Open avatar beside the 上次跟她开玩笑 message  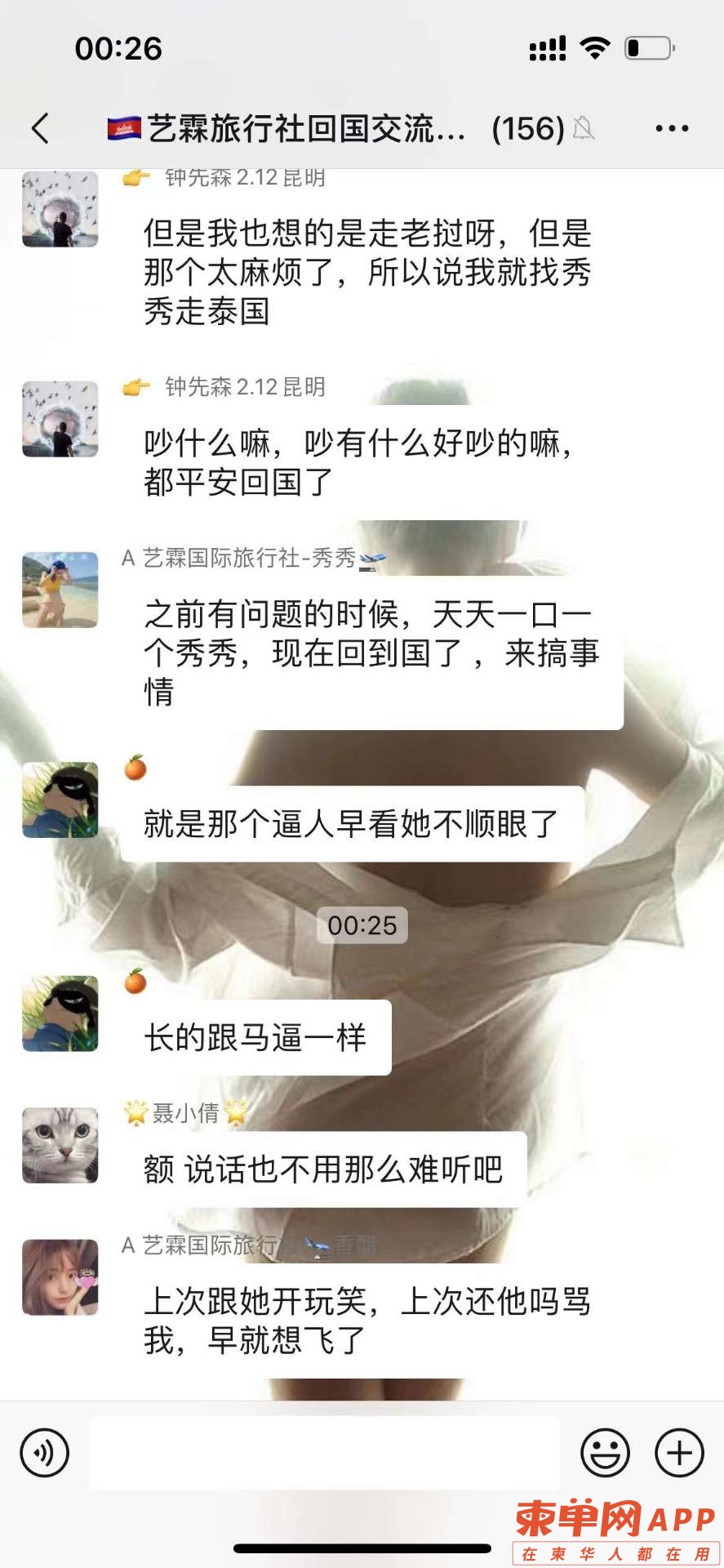point(60,1277)
